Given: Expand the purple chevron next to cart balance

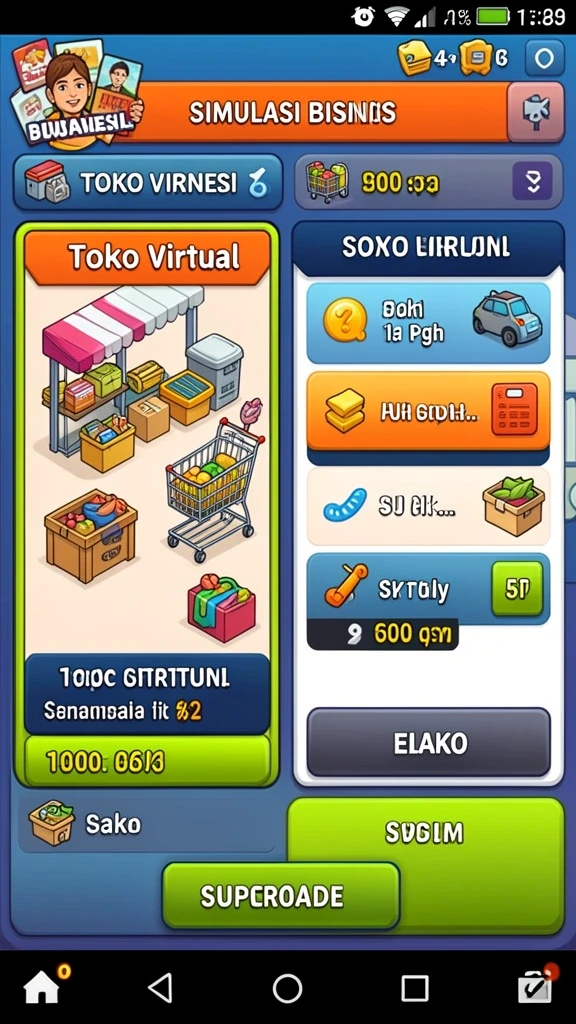Looking at the screenshot, I should click(532, 181).
